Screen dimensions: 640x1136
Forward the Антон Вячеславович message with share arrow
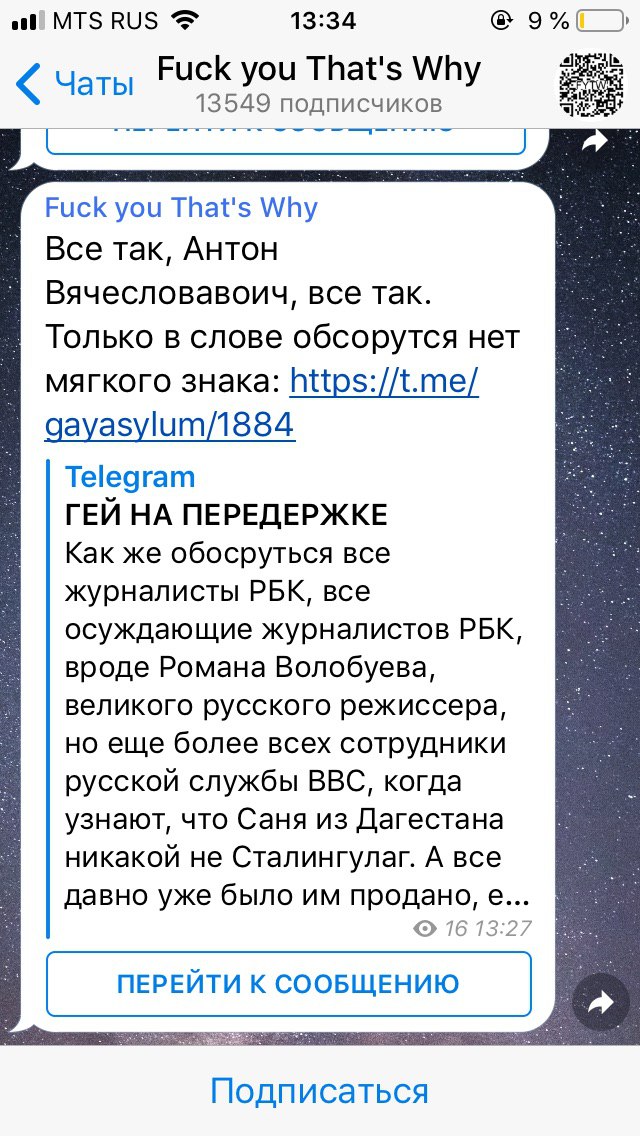click(599, 1003)
